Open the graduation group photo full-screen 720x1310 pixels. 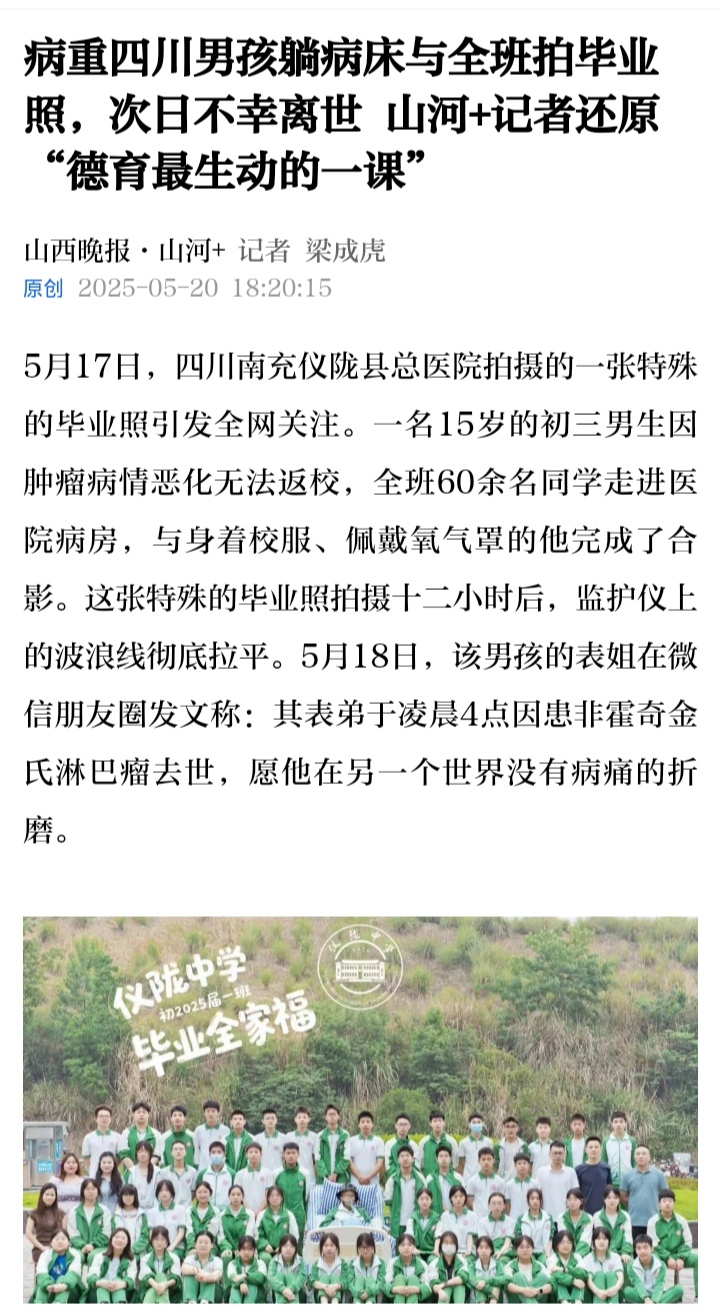(x=360, y=1110)
